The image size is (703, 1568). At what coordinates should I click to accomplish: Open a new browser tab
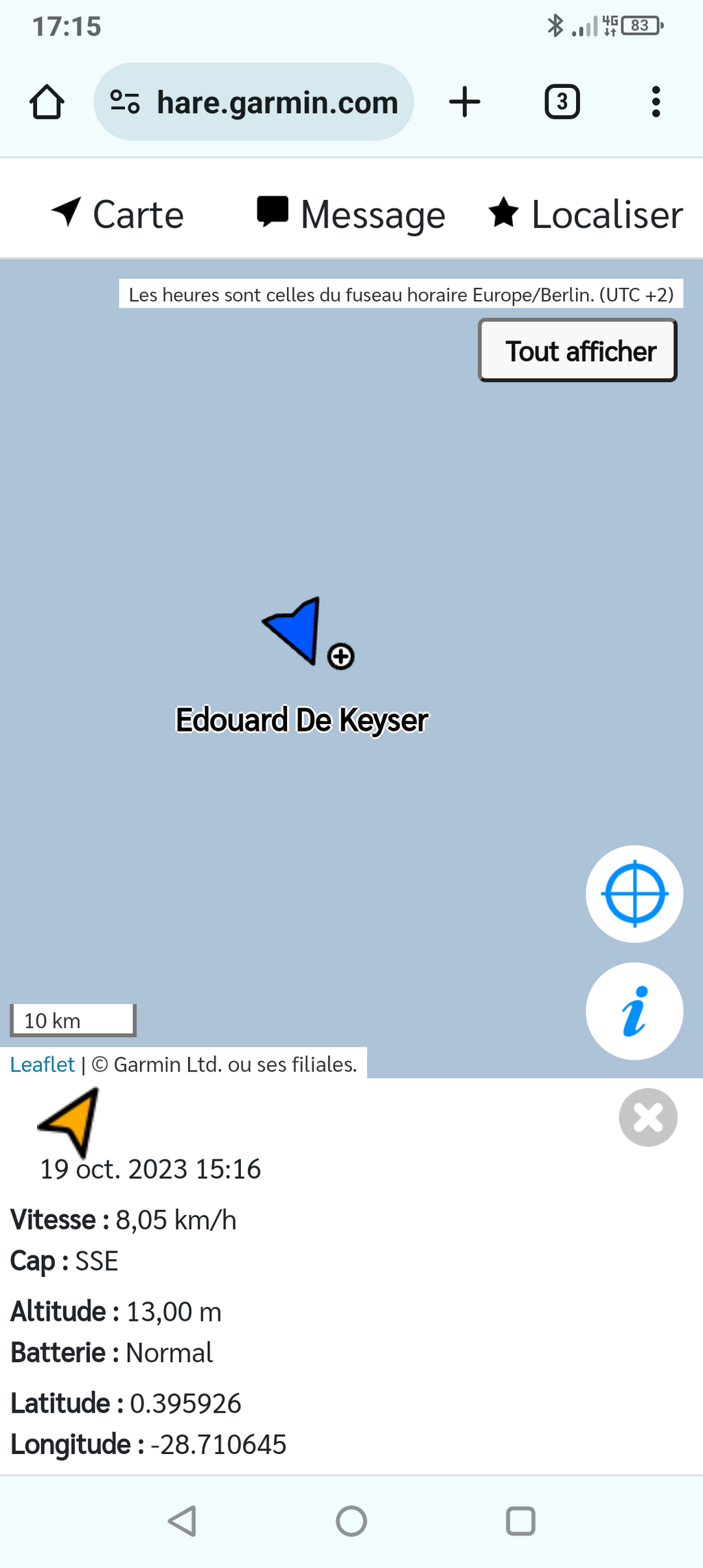pyautogui.click(x=465, y=102)
